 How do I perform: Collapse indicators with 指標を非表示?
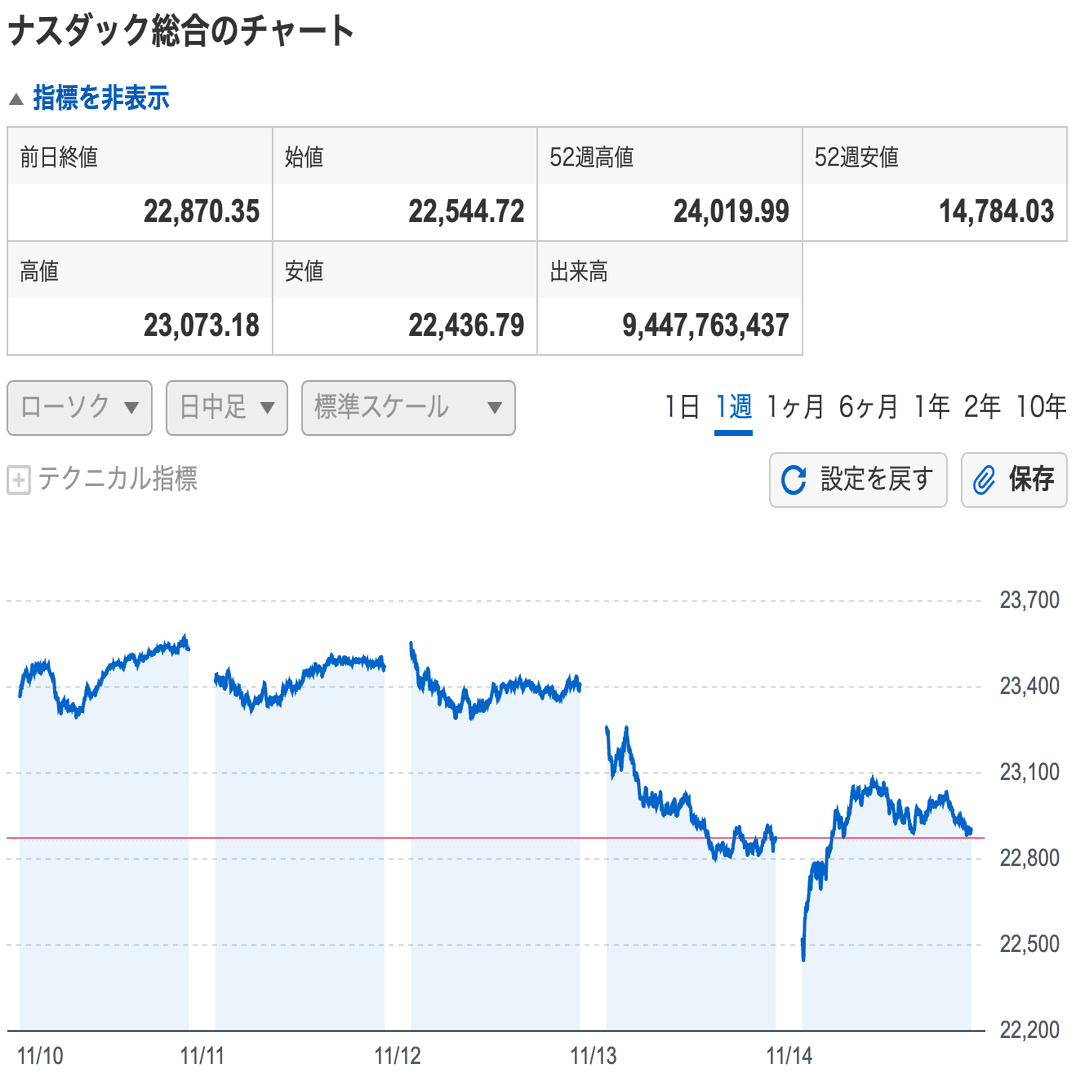coord(100,98)
